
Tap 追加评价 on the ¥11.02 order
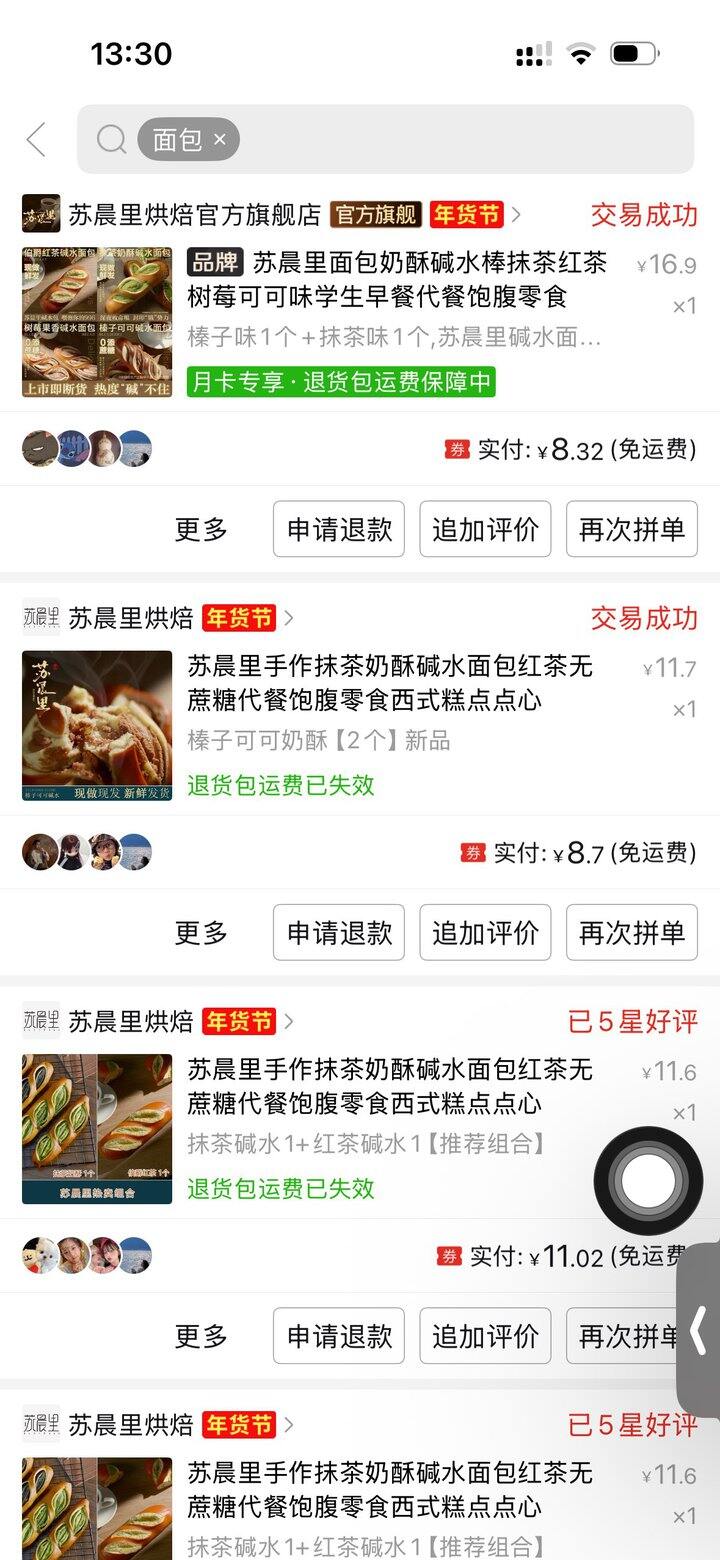pyautogui.click(x=485, y=1335)
